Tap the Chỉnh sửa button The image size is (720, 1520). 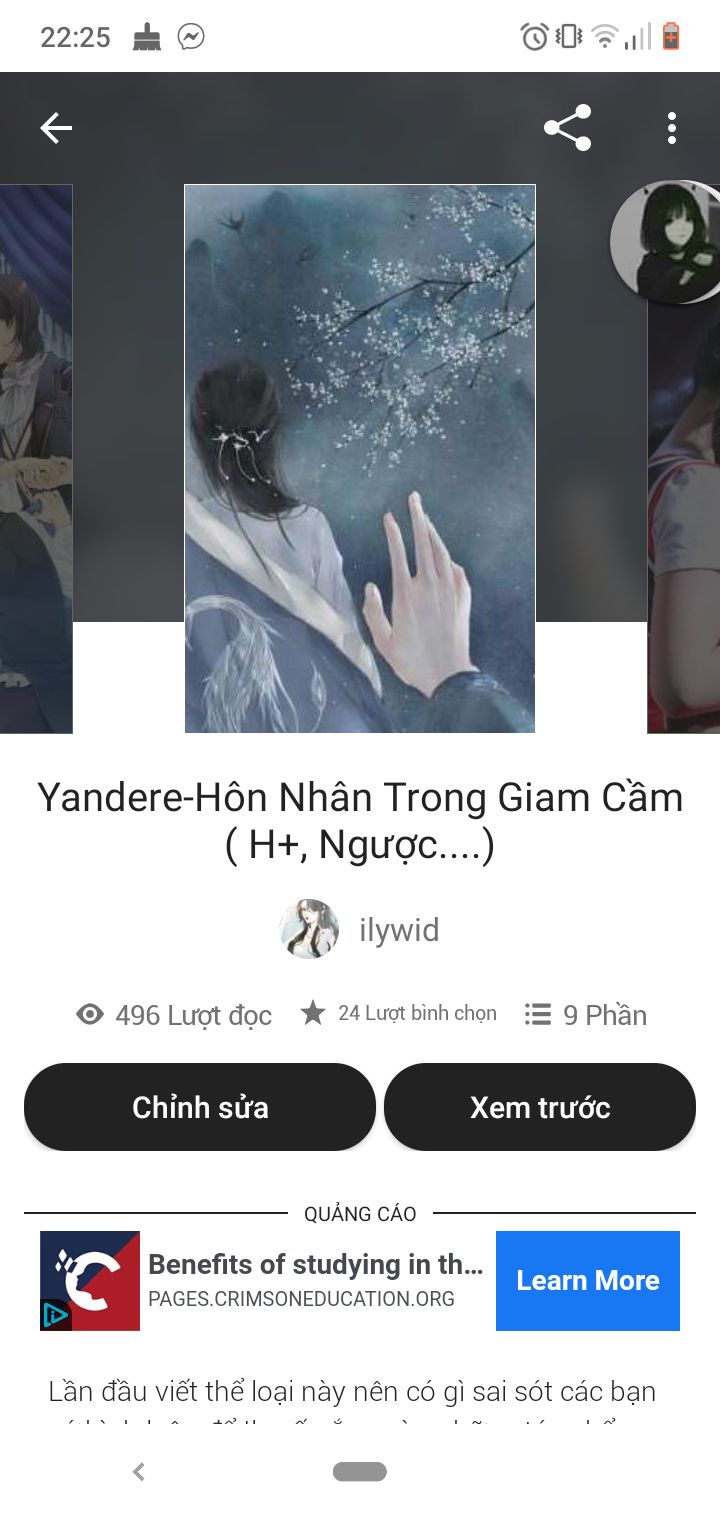[x=200, y=1107]
